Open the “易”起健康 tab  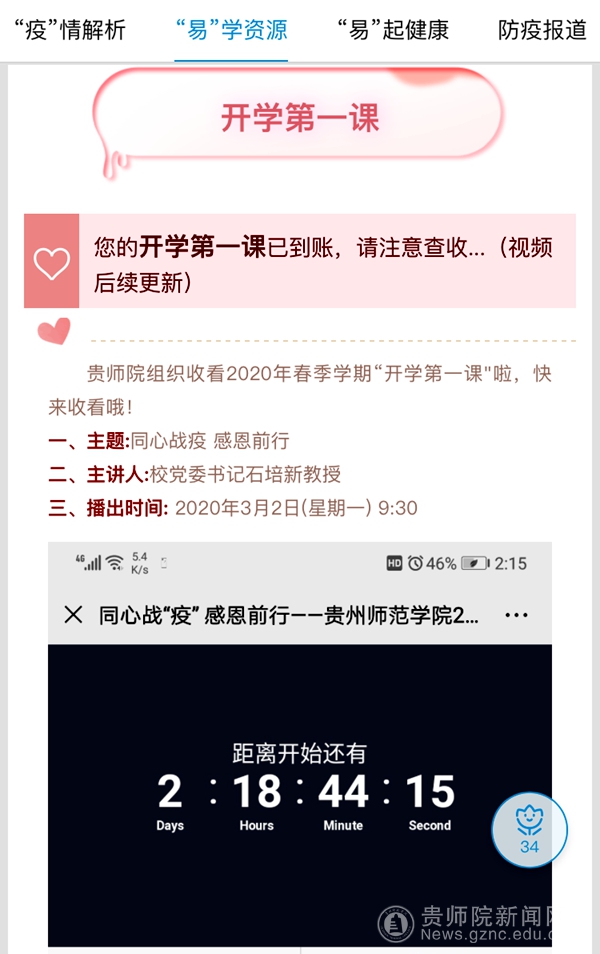point(393,30)
